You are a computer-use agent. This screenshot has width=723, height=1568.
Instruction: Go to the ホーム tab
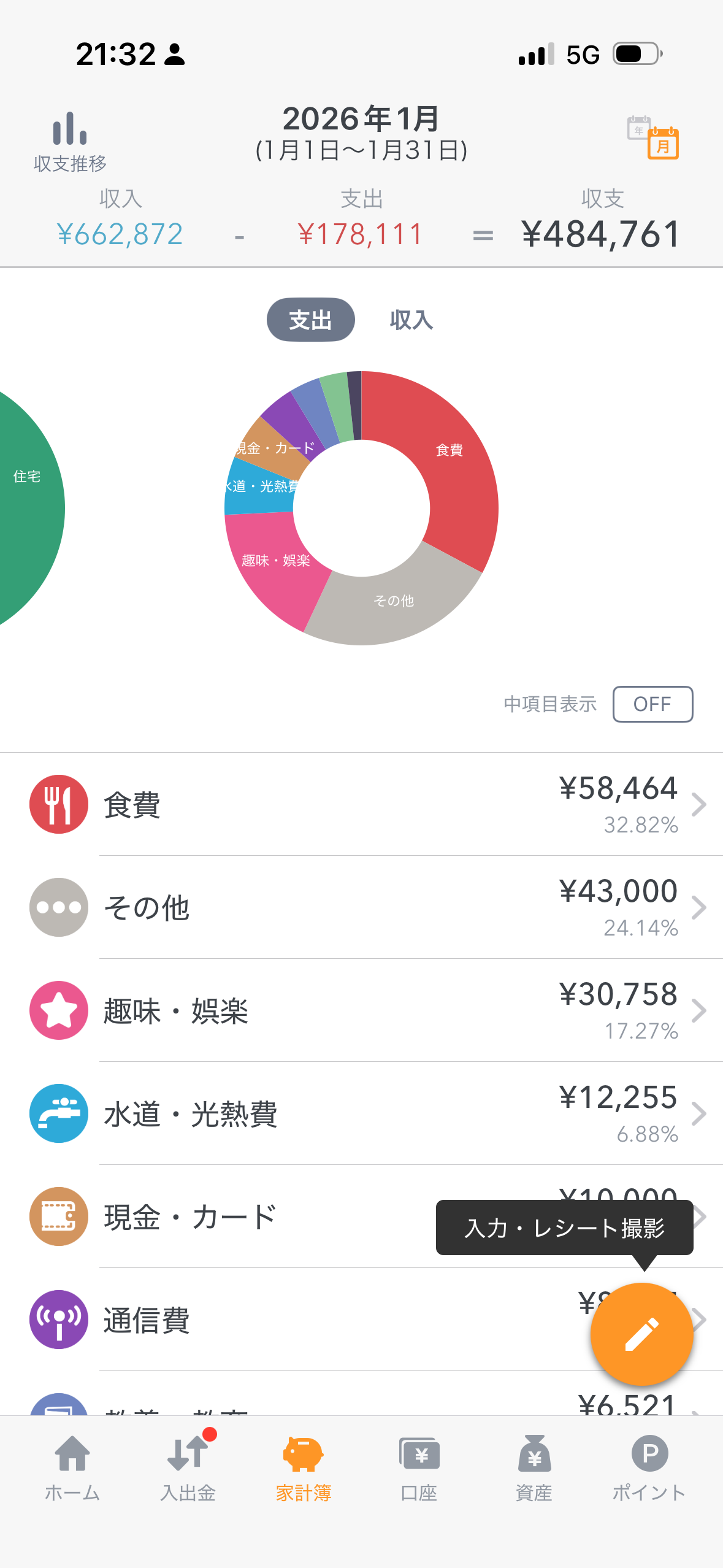[x=72, y=1467]
